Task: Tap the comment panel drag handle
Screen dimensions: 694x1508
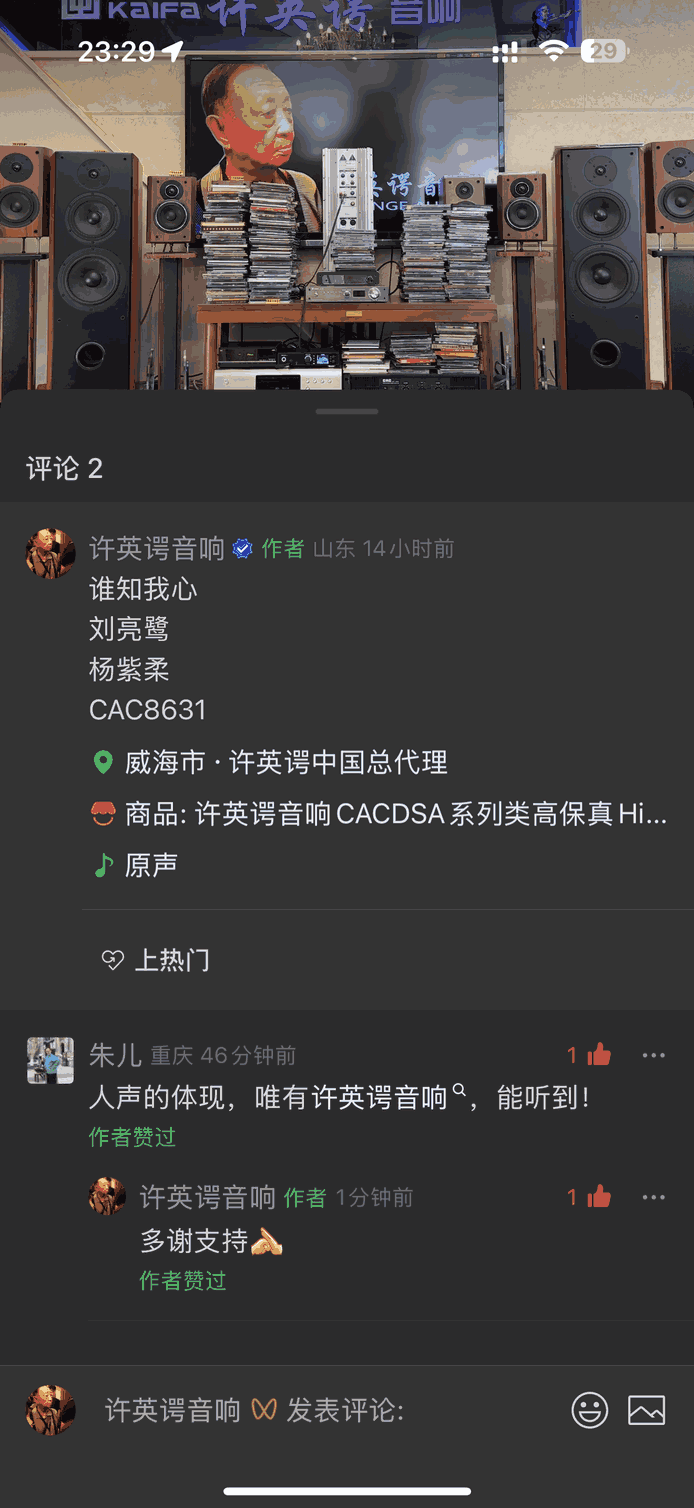Action: pos(347,411)
